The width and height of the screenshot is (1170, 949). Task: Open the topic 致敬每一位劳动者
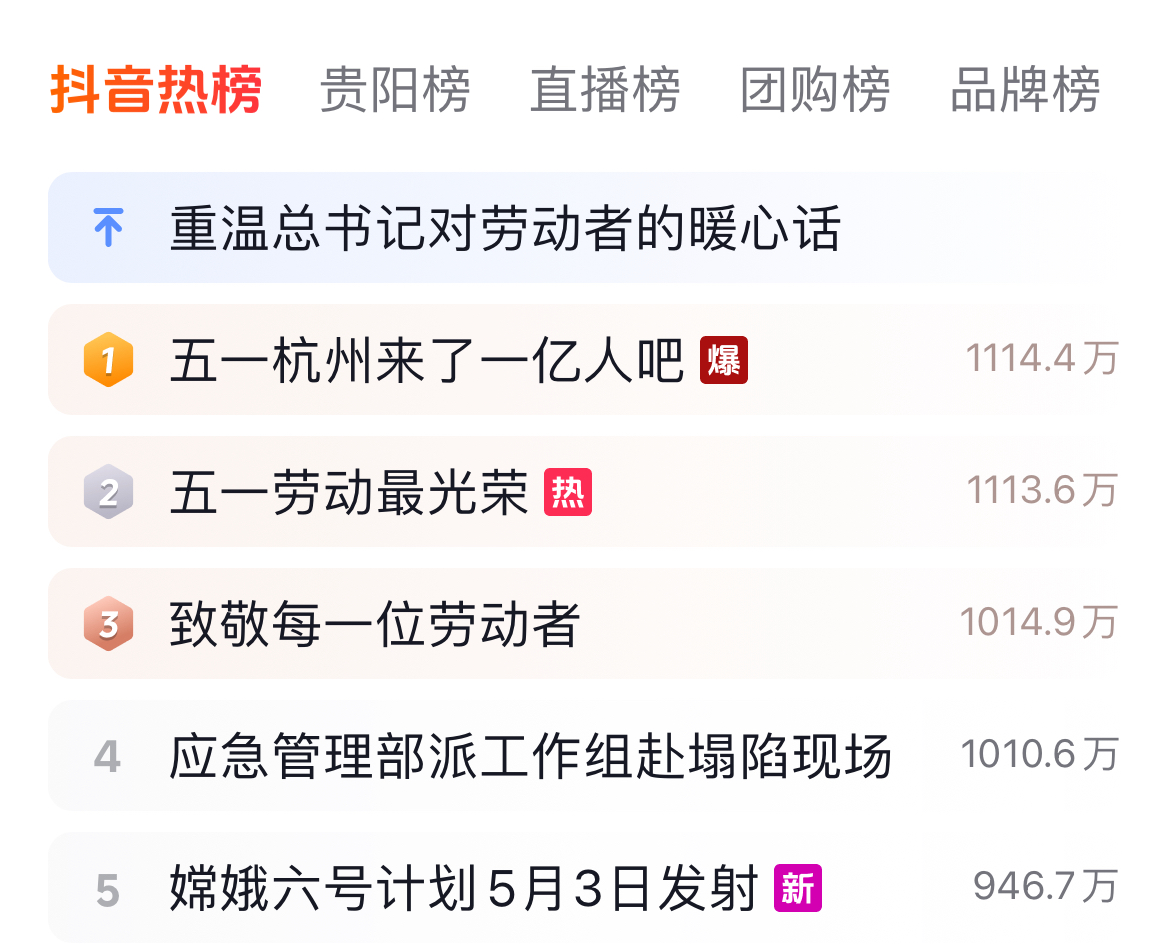[x=584, y=624]
